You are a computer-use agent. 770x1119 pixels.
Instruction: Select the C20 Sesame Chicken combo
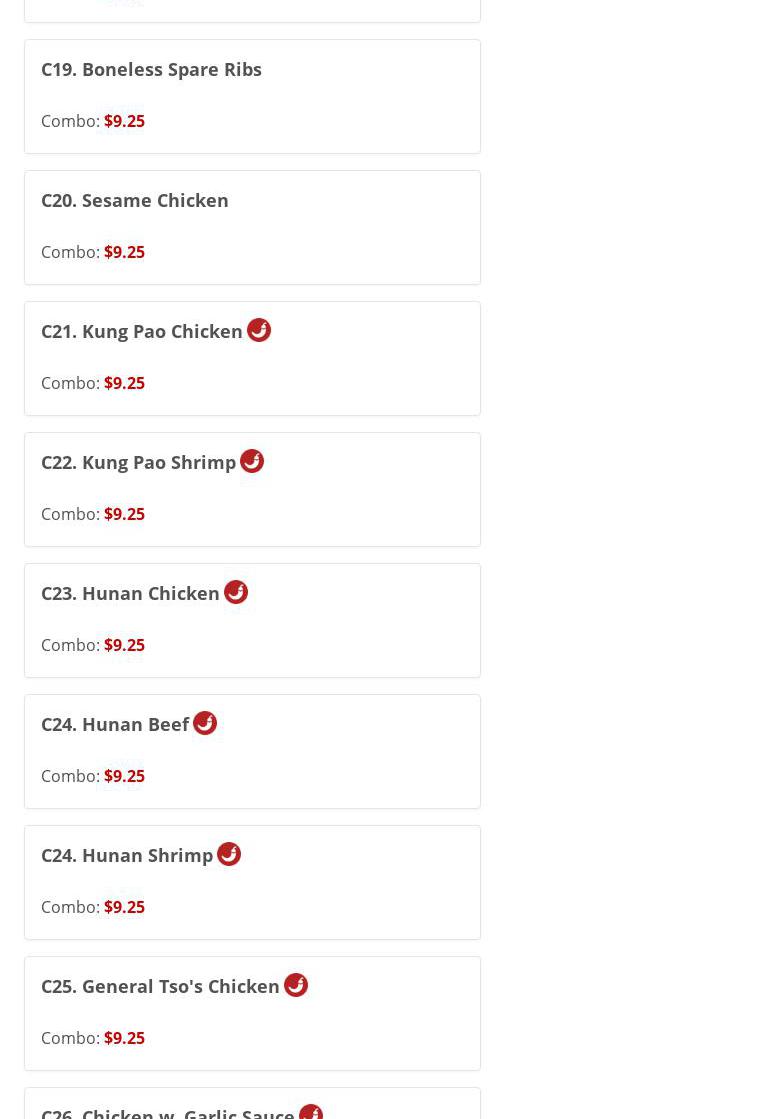(252, 227)
